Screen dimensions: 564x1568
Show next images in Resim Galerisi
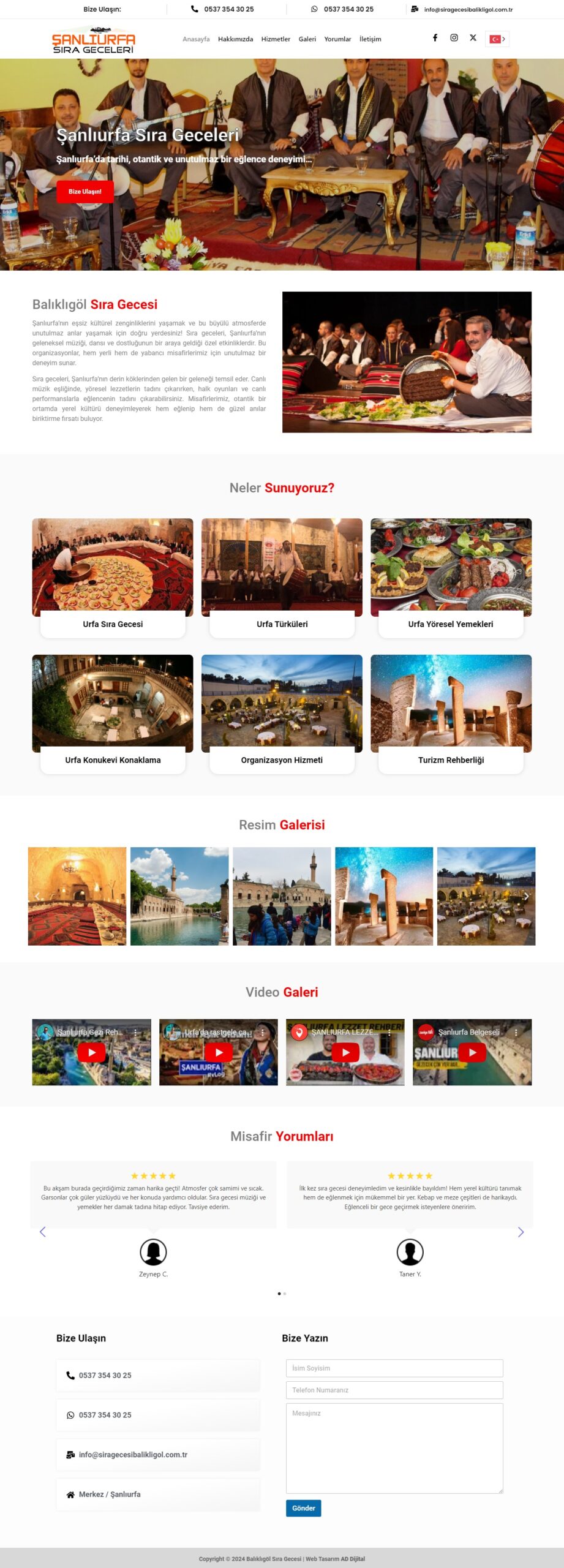tap(526, 896)
